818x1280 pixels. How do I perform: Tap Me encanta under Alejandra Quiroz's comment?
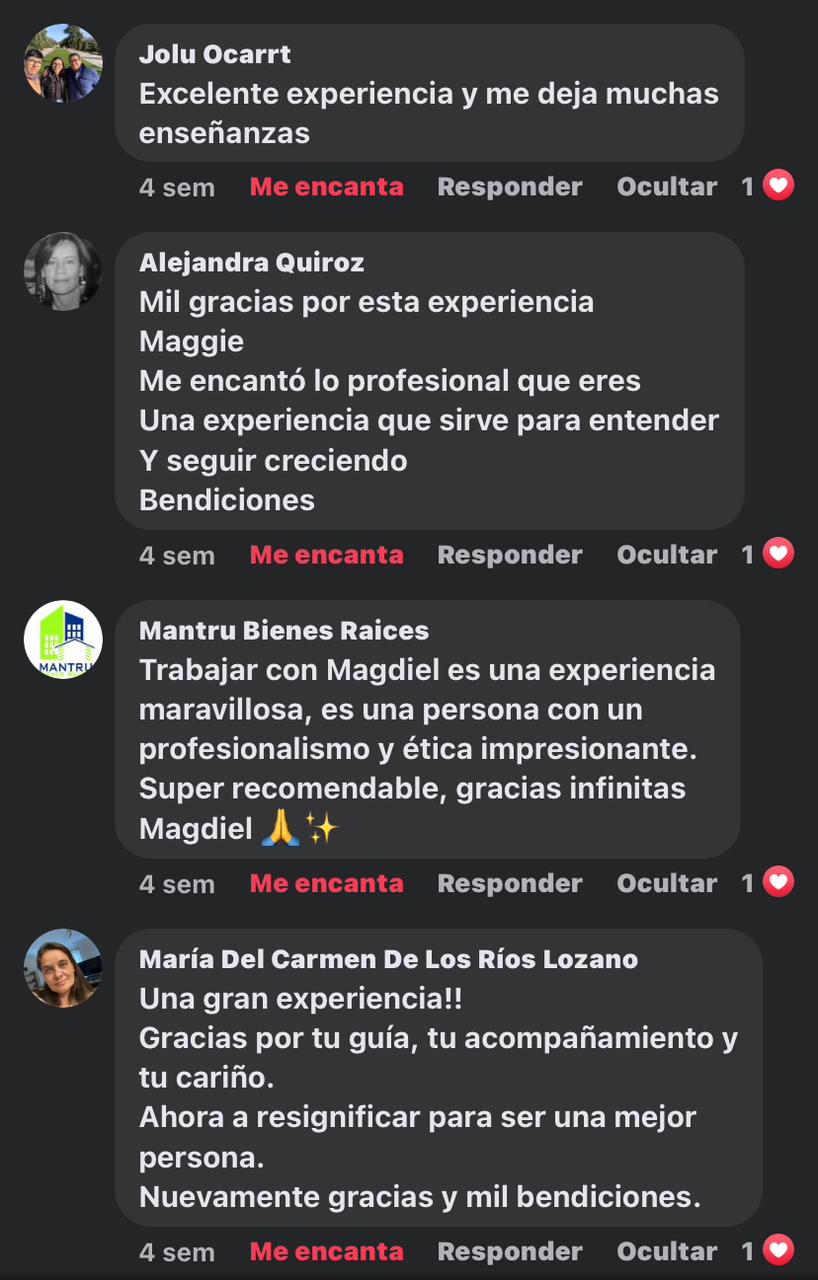326,555
